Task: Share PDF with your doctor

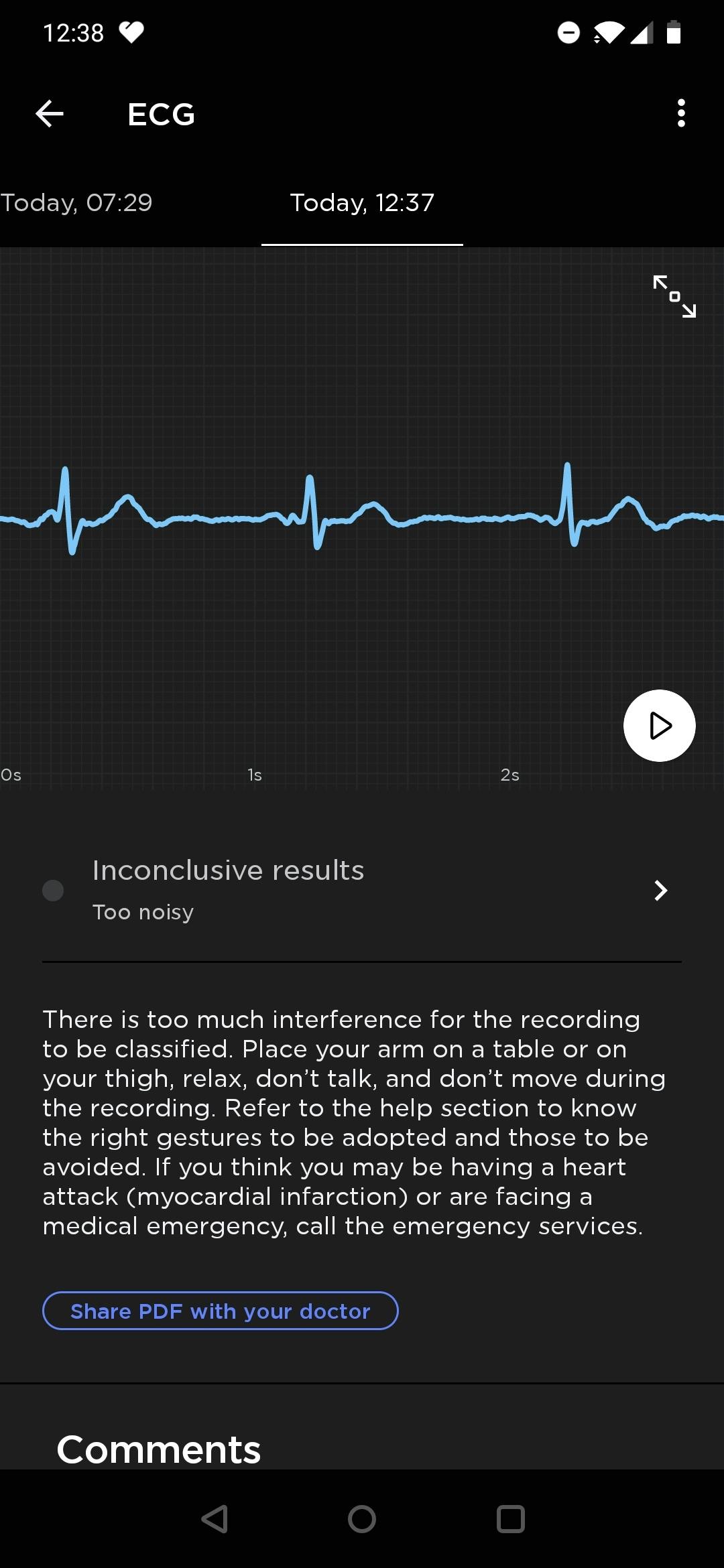Action: tap(220, 1311)
